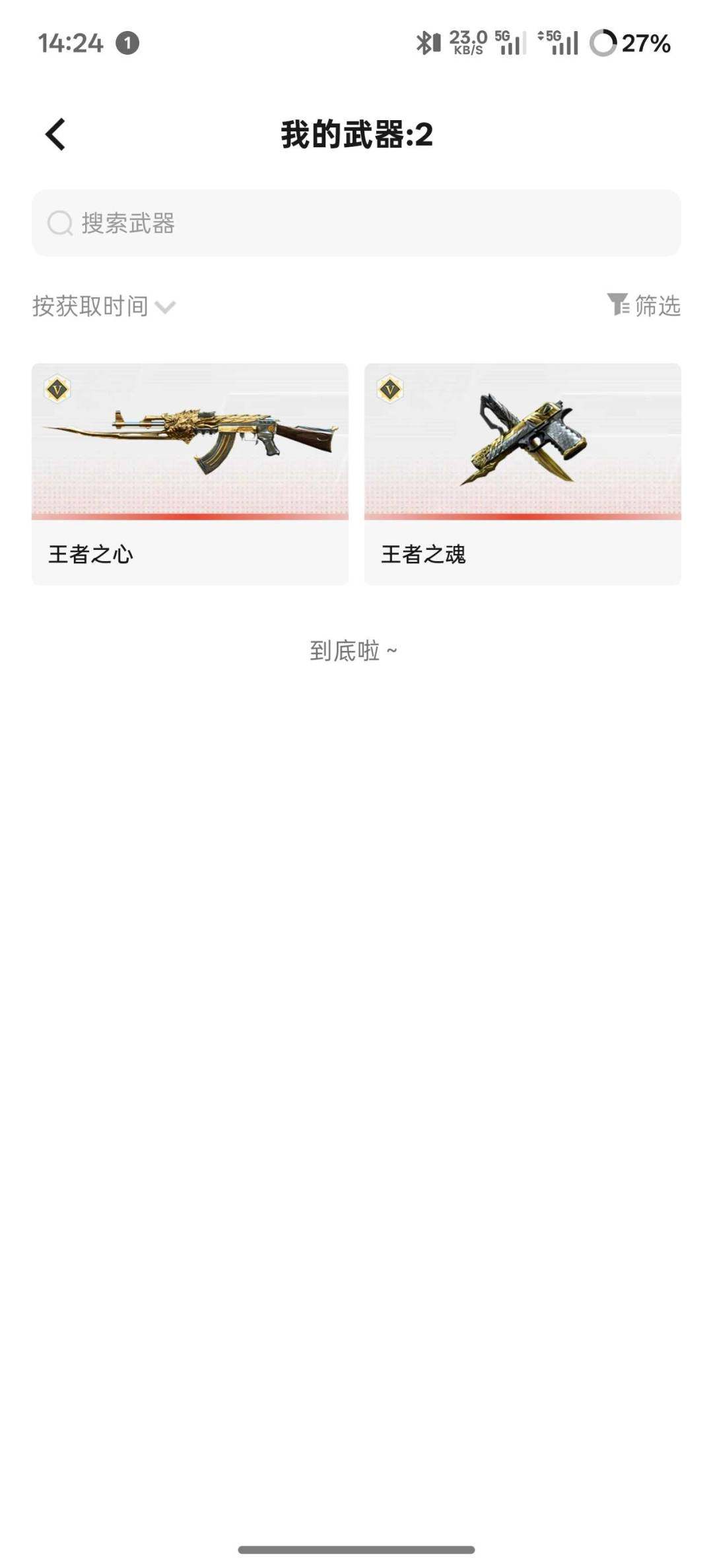Click the back arrow at top left
This screenshot has height=1568, width=713.
(55, 133)
